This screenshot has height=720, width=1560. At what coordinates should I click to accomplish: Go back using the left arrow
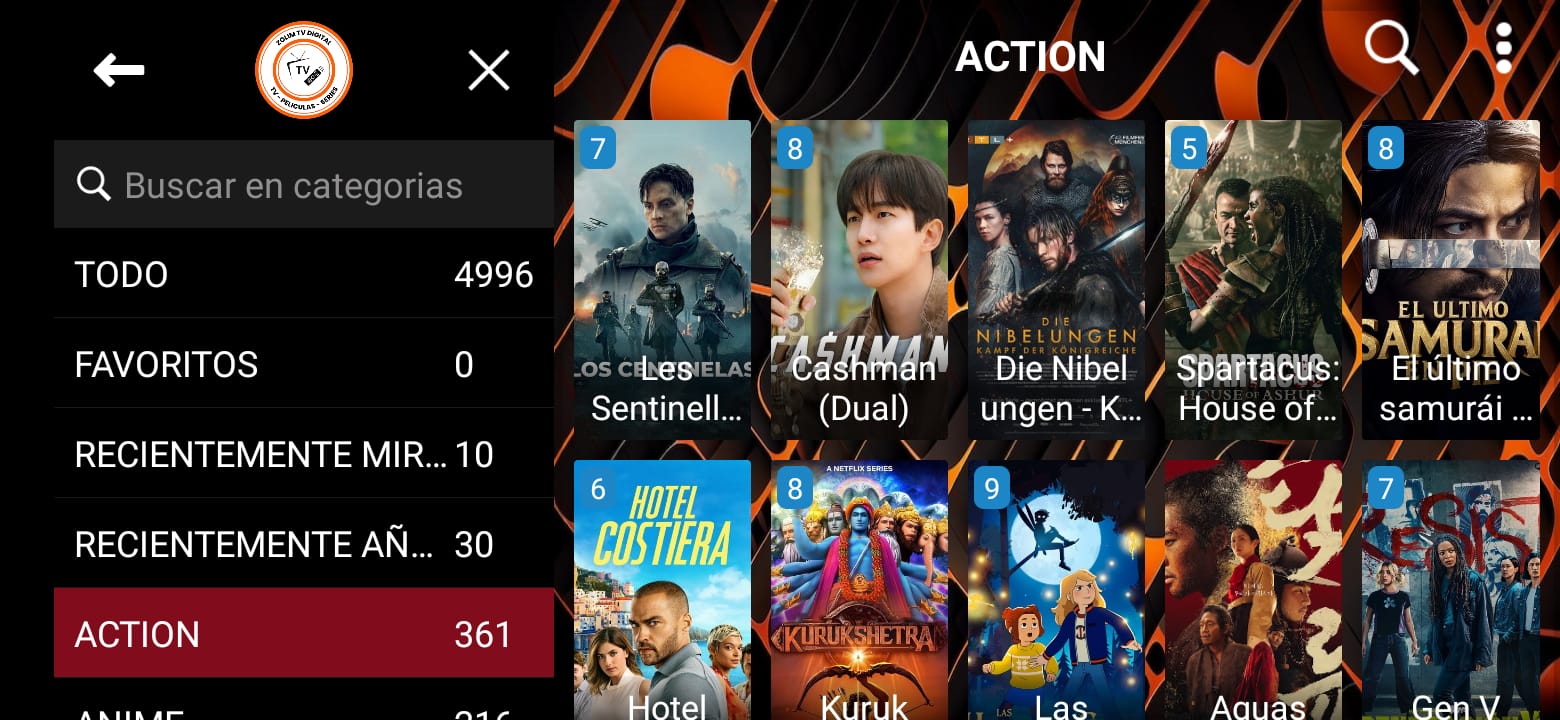[x=119, y=70]
